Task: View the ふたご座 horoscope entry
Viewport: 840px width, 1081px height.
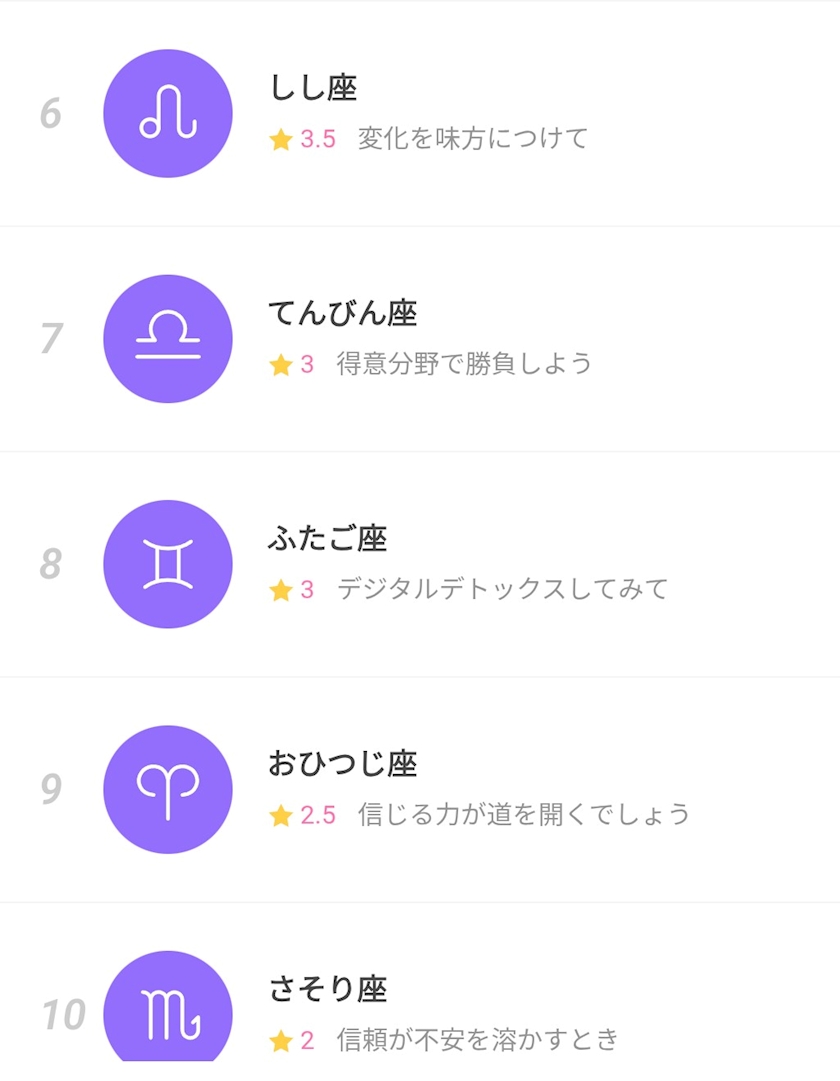Action: (420, 565)
